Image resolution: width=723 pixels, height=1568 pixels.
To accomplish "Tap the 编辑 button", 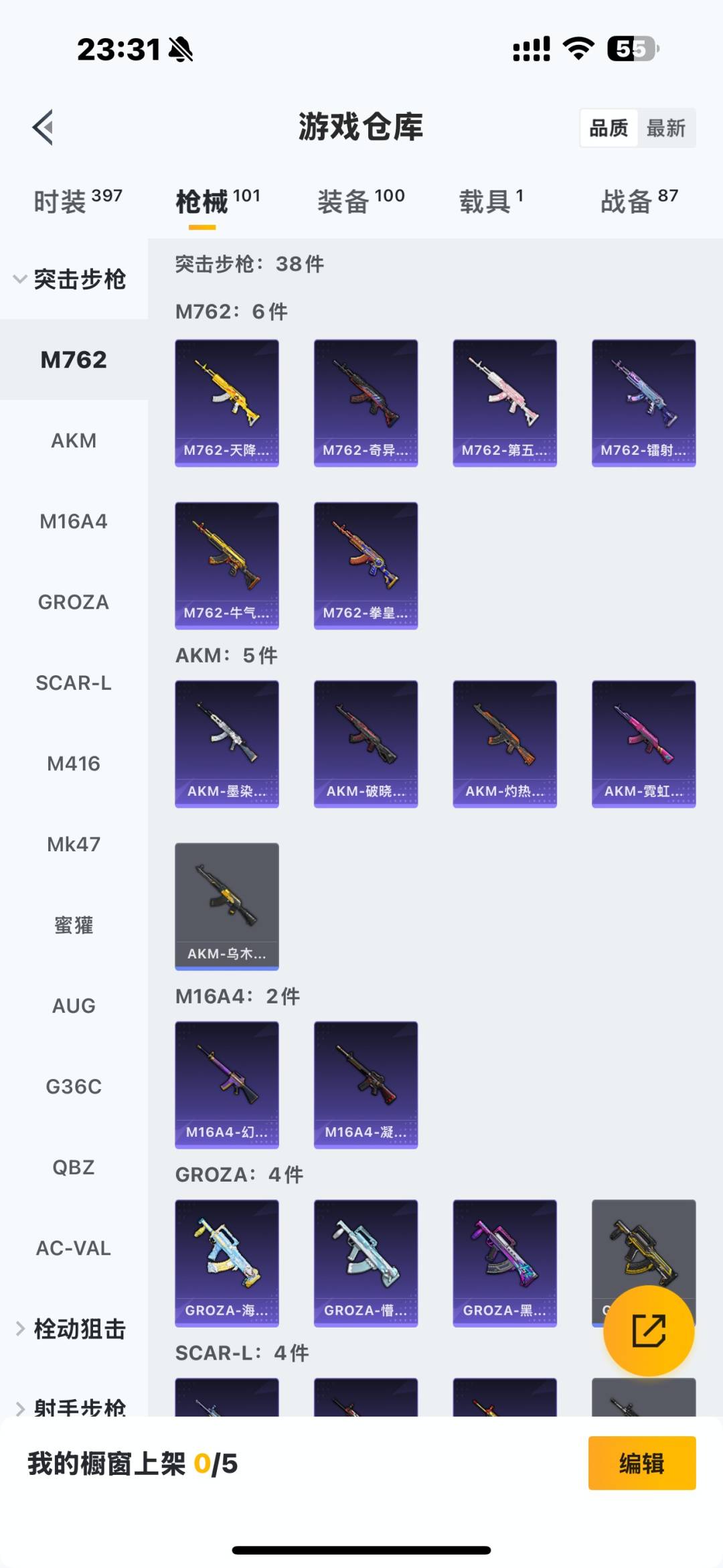I will click(641, 1464).
